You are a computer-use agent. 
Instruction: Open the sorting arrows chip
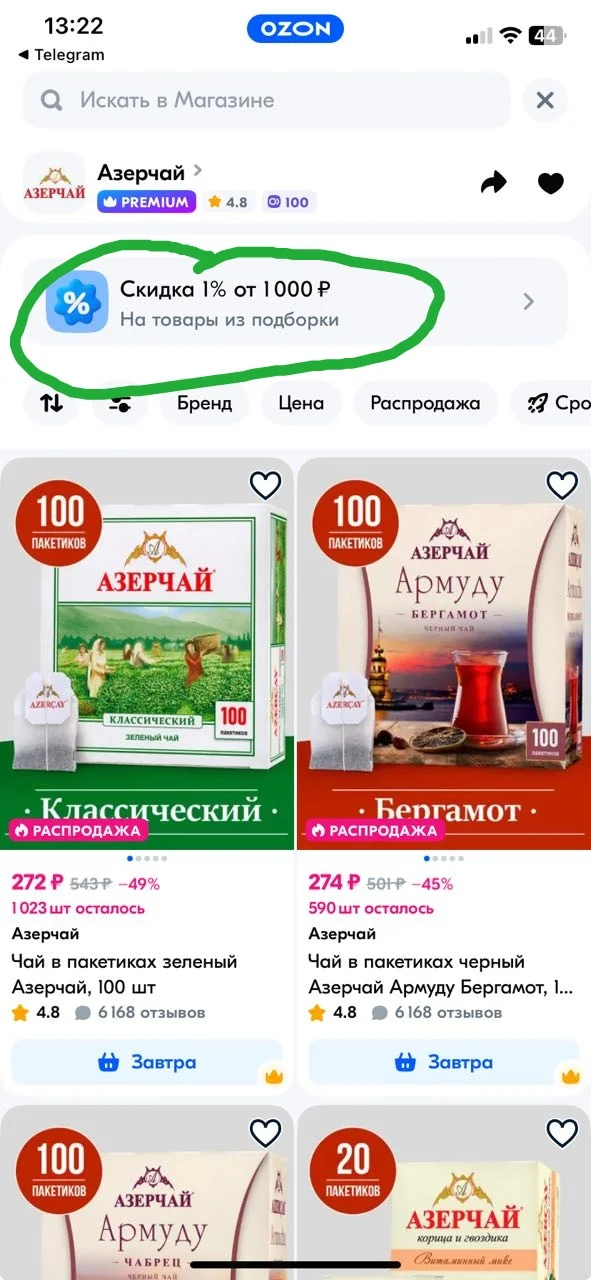point(51,404)
